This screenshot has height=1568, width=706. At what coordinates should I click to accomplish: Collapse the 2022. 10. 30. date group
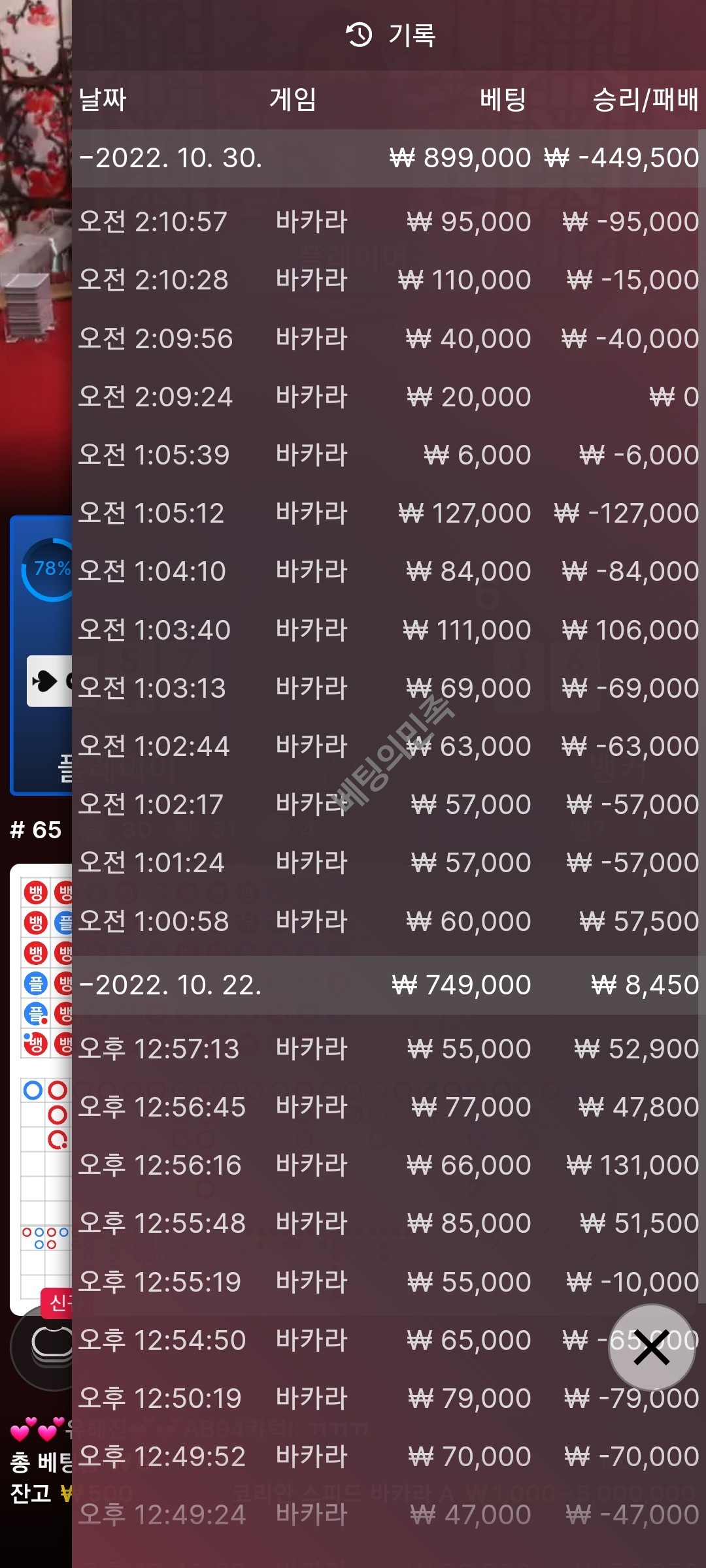[170, 158]
